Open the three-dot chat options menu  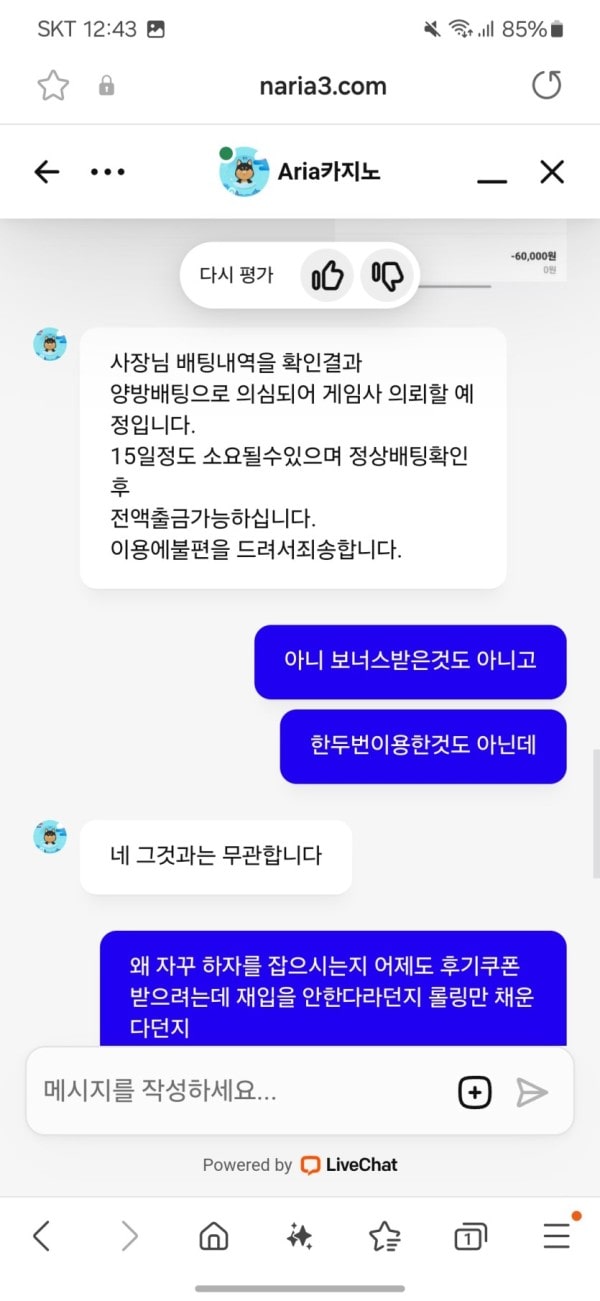[107, 172]
